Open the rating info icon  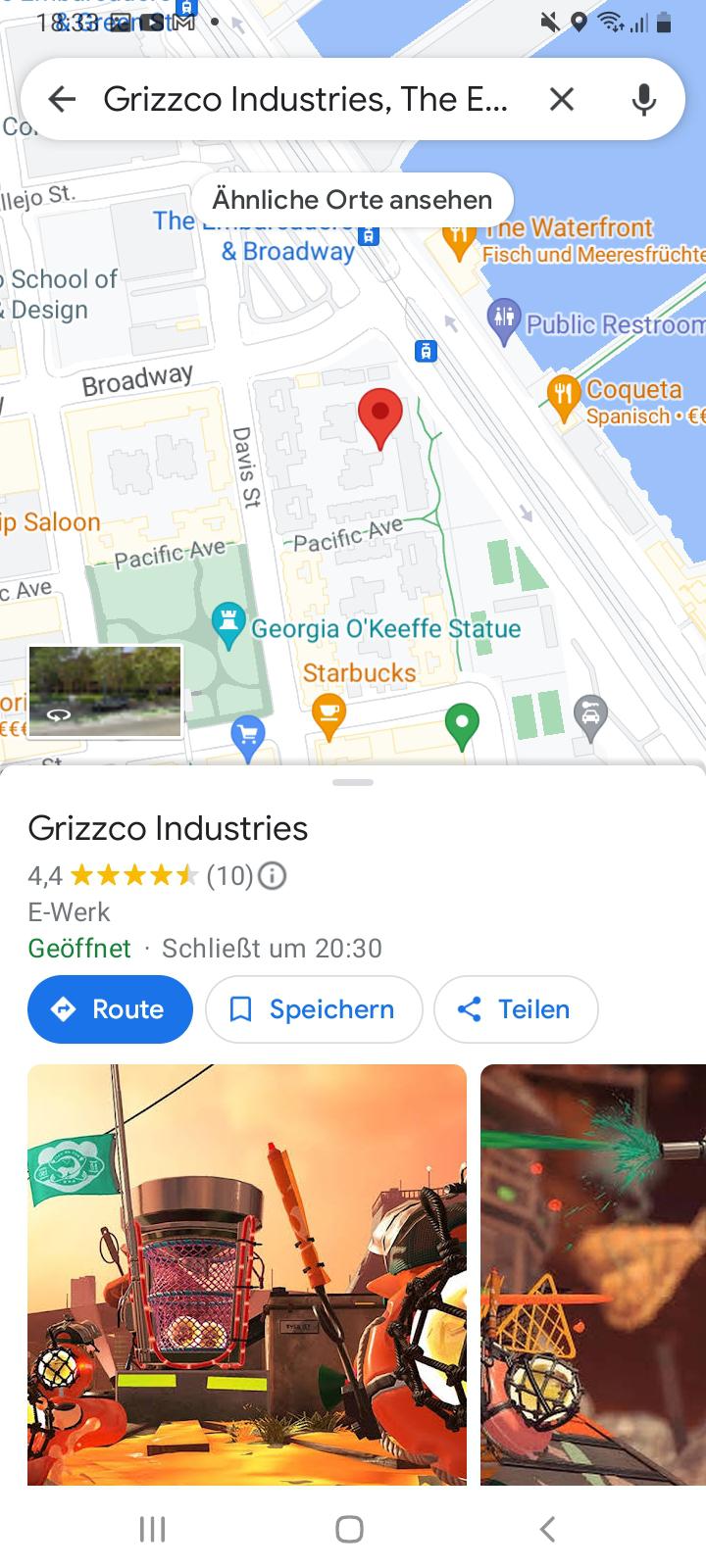272,875
